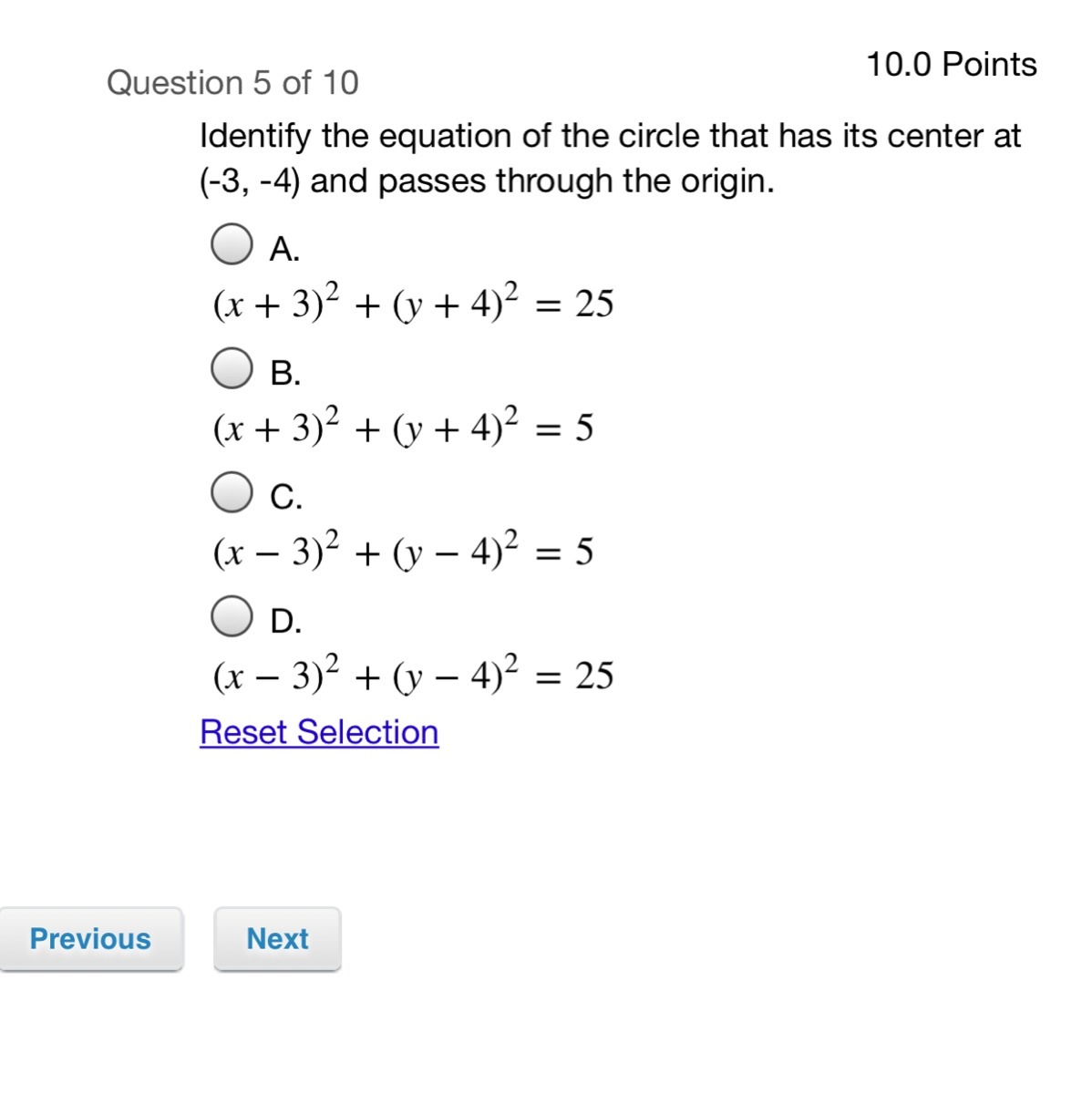Go to the Previous question

[90, 939]
